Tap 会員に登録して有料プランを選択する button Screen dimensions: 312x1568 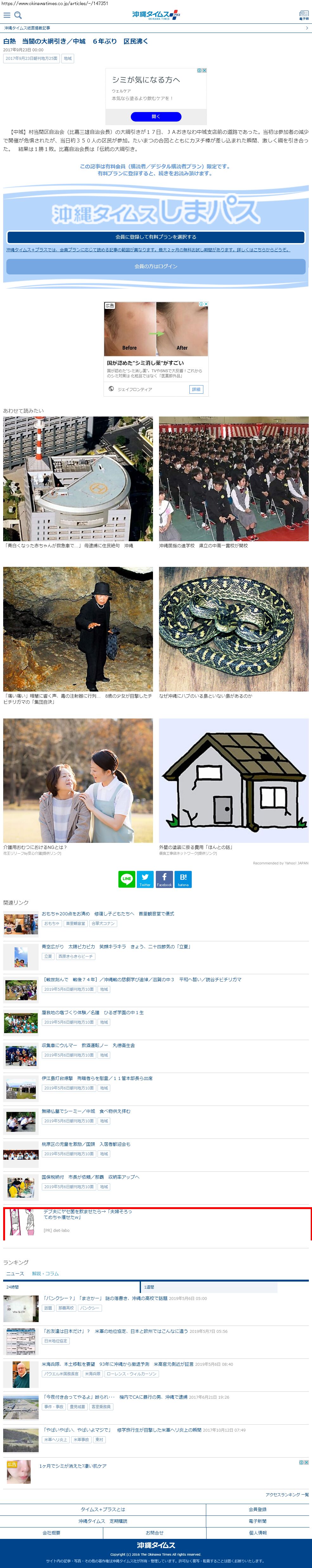click(x=156, y=237)
